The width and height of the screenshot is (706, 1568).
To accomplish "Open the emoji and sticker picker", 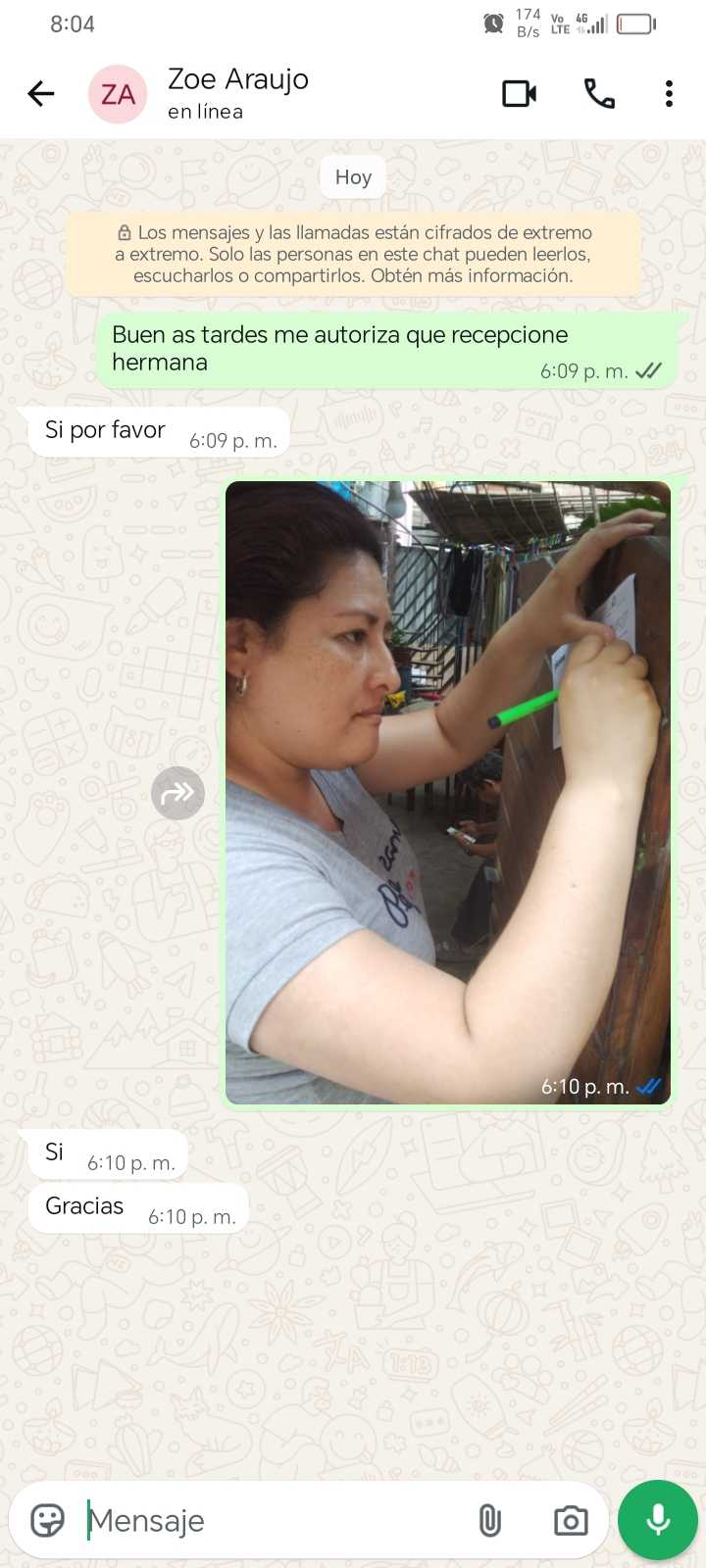I will 47,1520.
